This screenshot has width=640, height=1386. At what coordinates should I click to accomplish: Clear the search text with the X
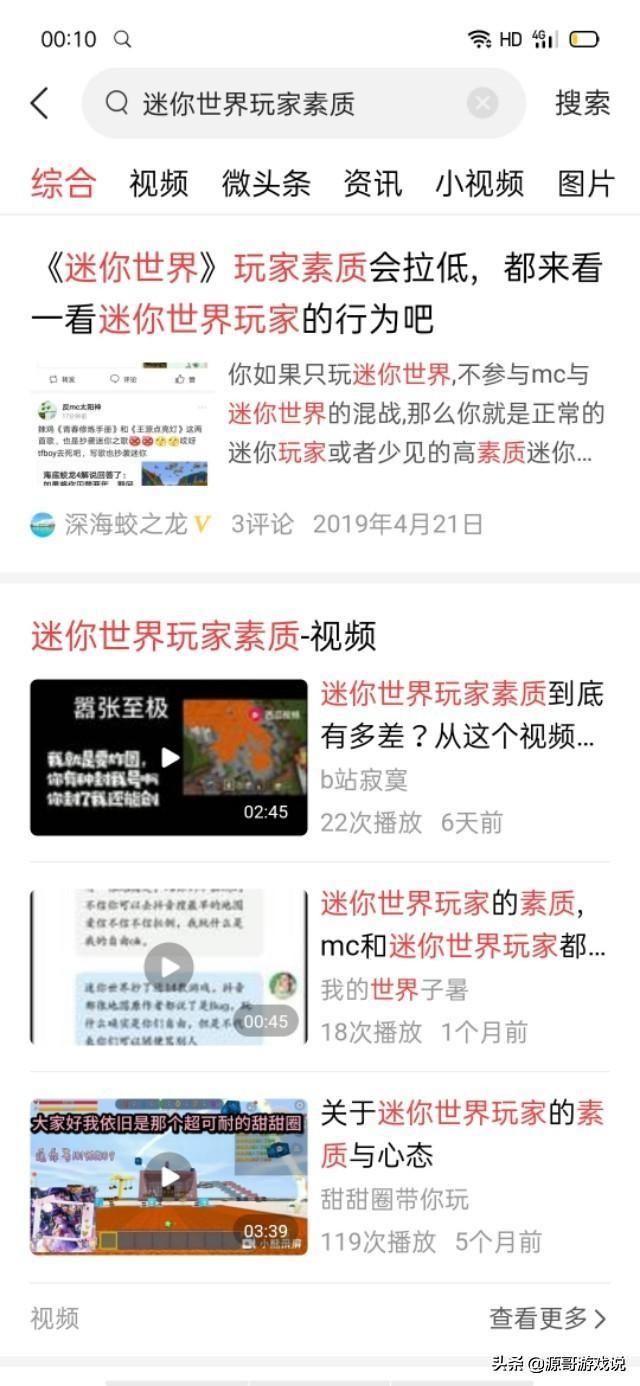(483, 103)
